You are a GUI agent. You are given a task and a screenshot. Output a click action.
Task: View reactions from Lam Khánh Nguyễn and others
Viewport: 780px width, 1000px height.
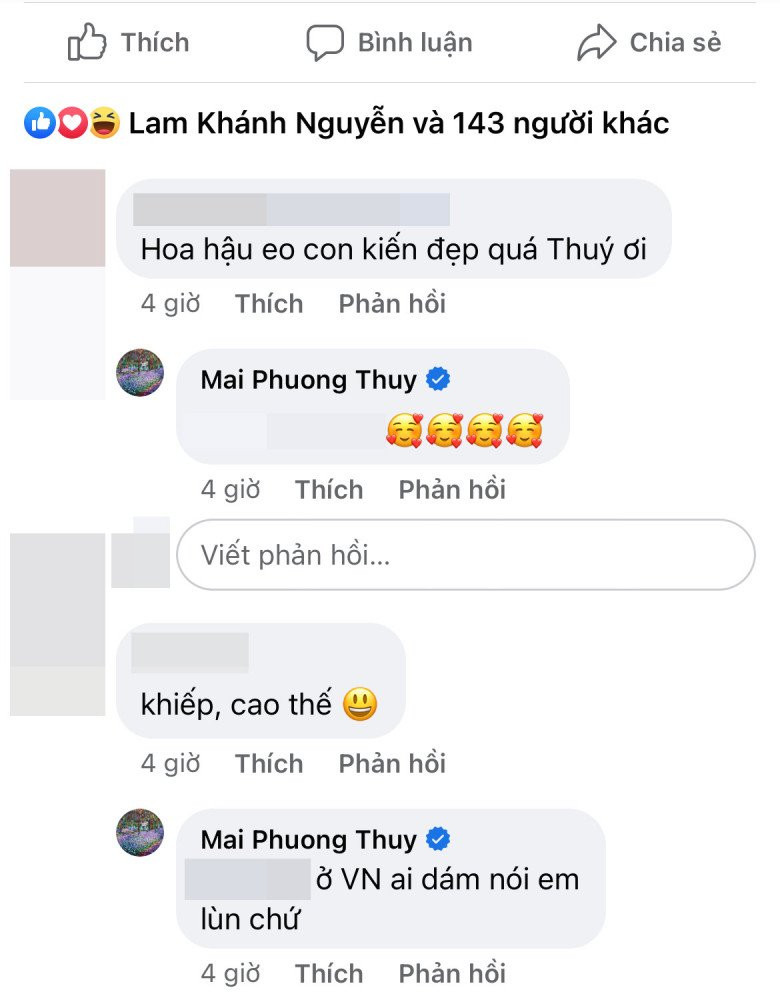click(x=398, y=124)
